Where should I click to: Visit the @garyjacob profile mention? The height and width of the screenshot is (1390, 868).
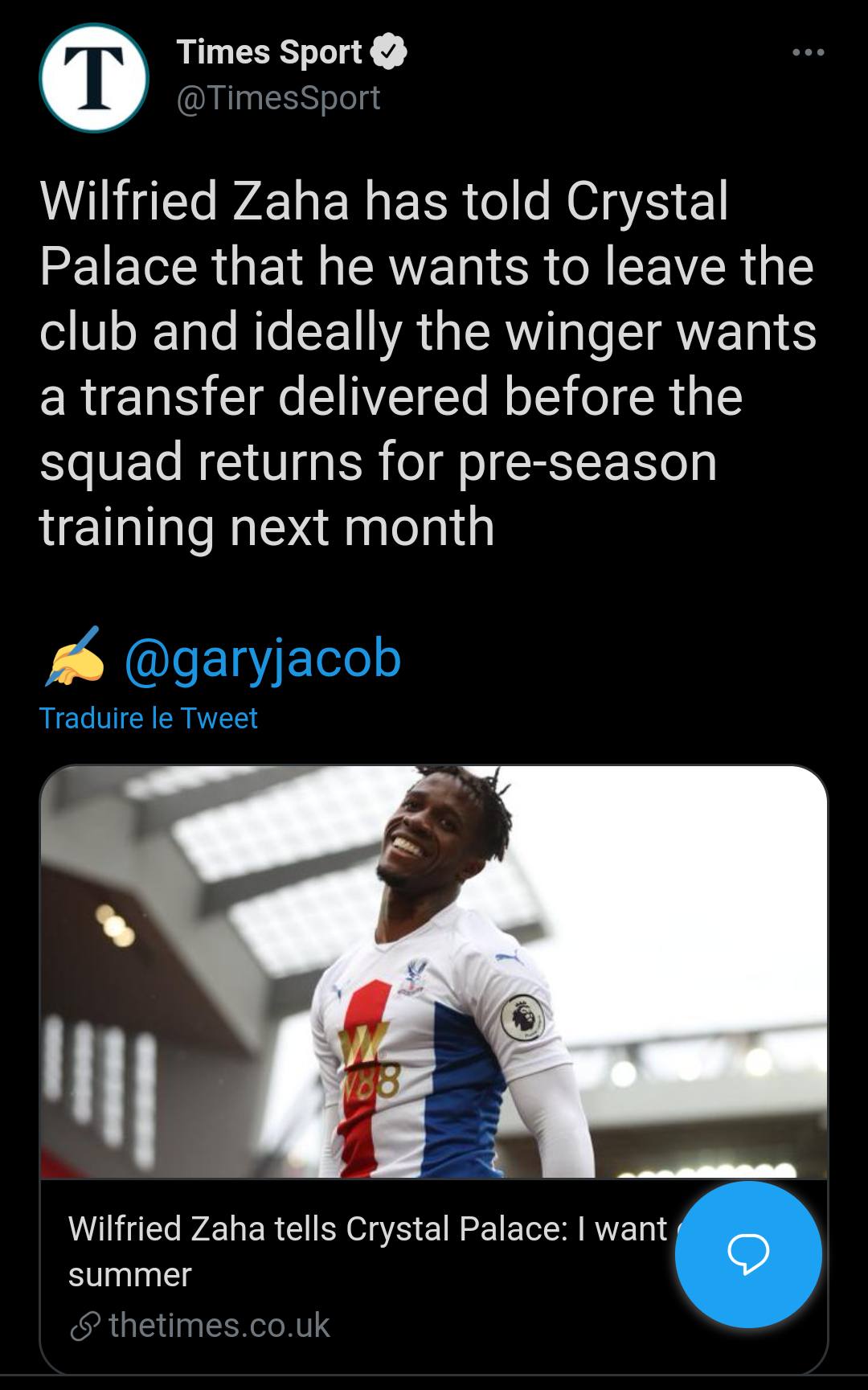(x=263, y=659)
